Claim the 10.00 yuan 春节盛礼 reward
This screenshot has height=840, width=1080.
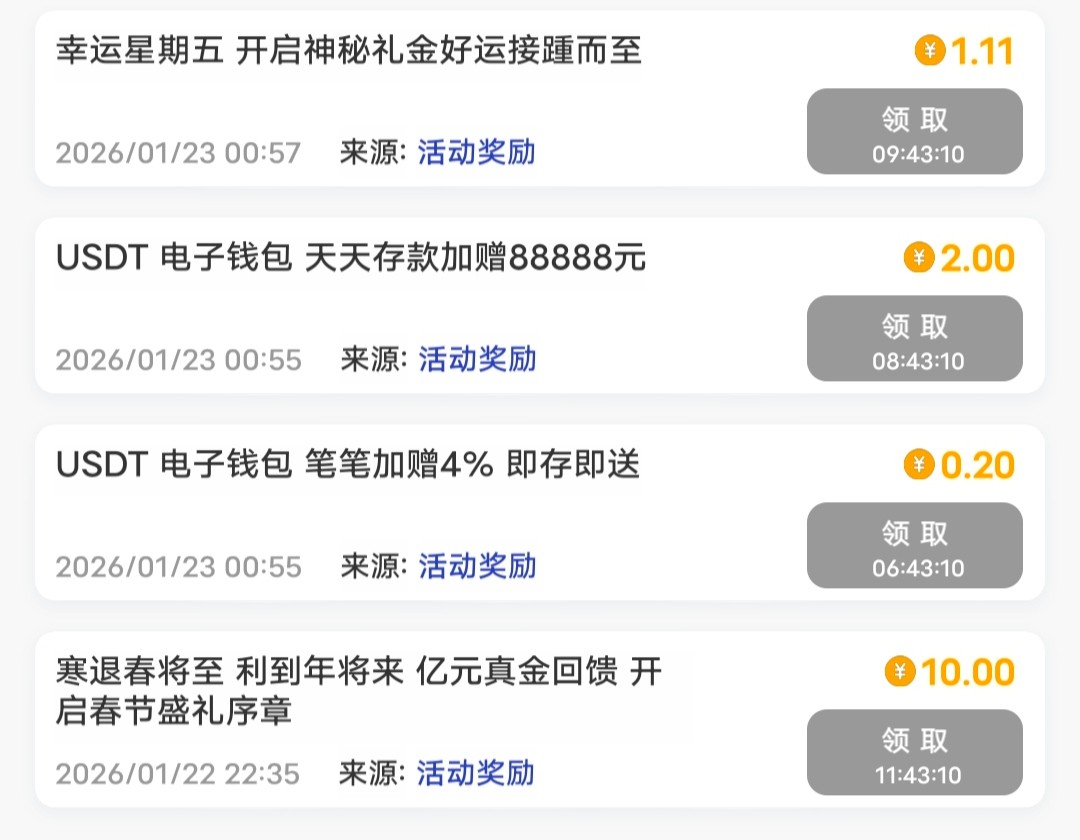coord(914,753)
